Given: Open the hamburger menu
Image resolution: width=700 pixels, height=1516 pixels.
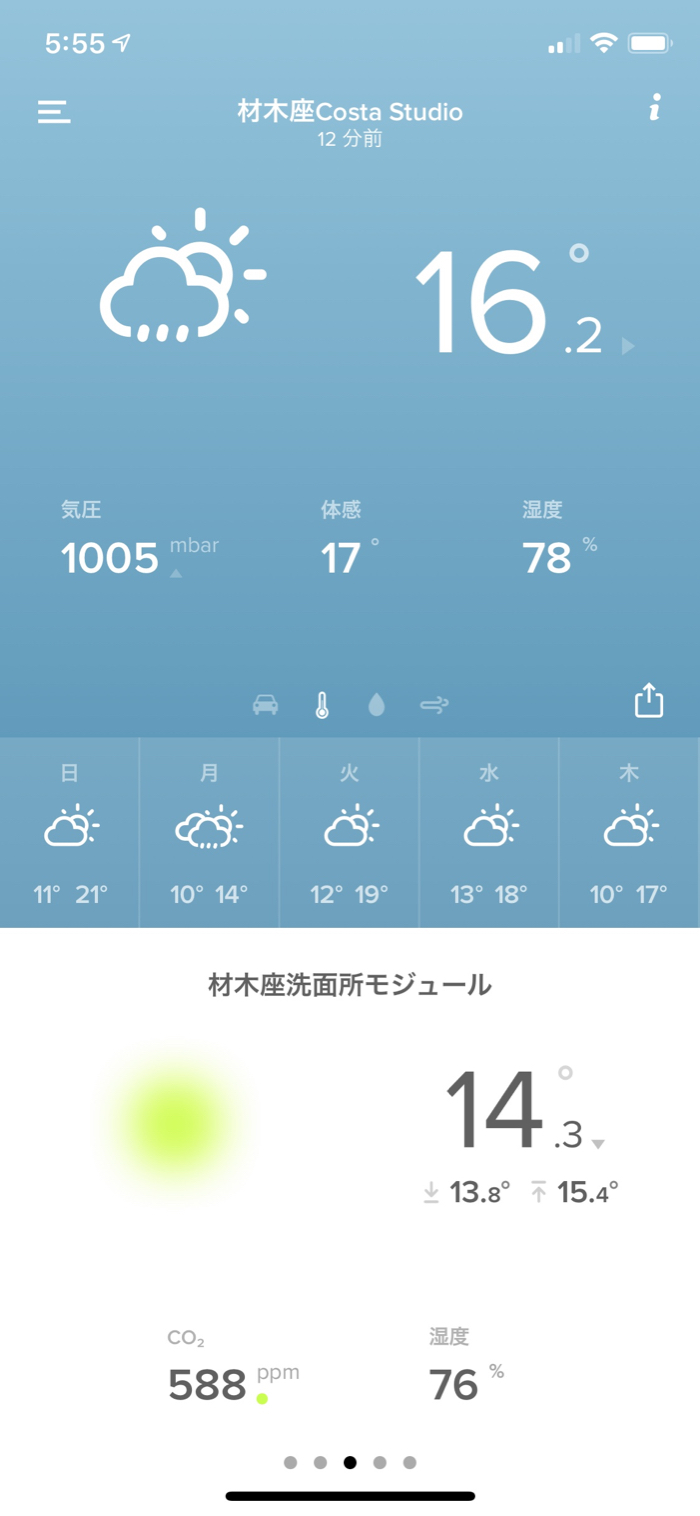Looking at the screenshot, I should 54,111.
